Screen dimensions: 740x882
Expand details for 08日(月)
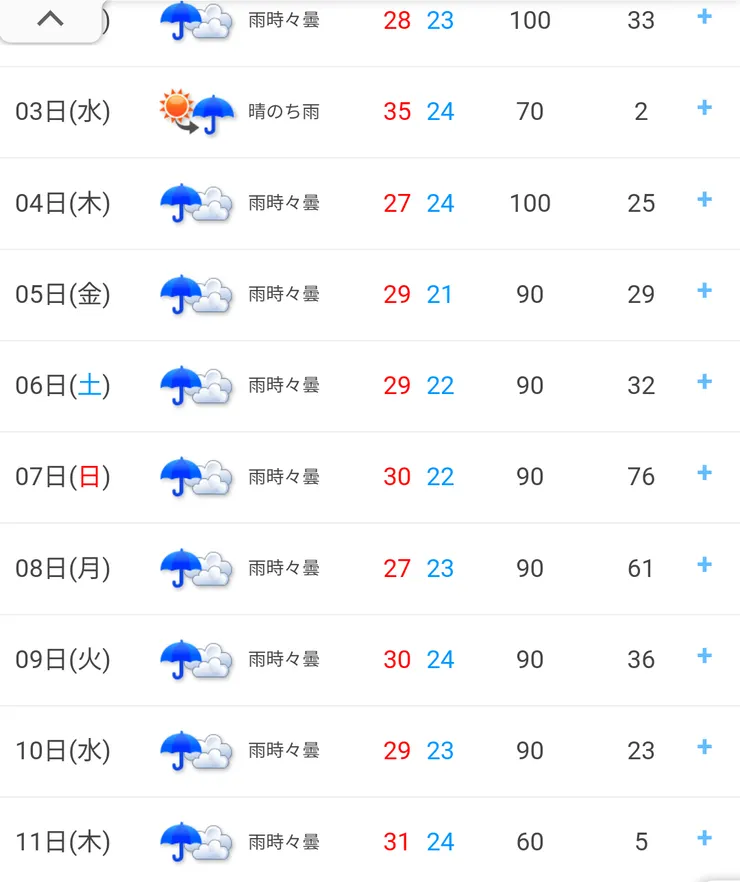point(705,564)
